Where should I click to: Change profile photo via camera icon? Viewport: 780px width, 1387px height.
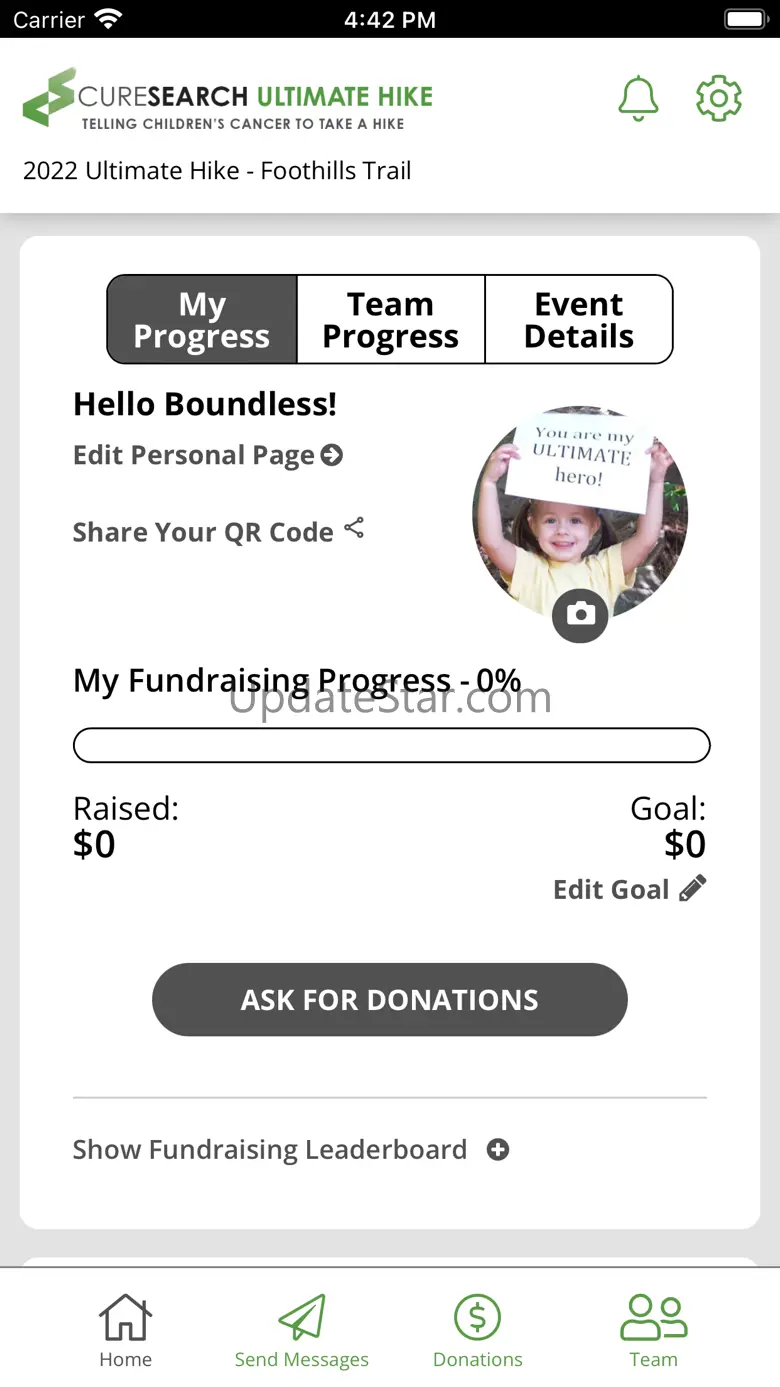(x=580, y=614)
